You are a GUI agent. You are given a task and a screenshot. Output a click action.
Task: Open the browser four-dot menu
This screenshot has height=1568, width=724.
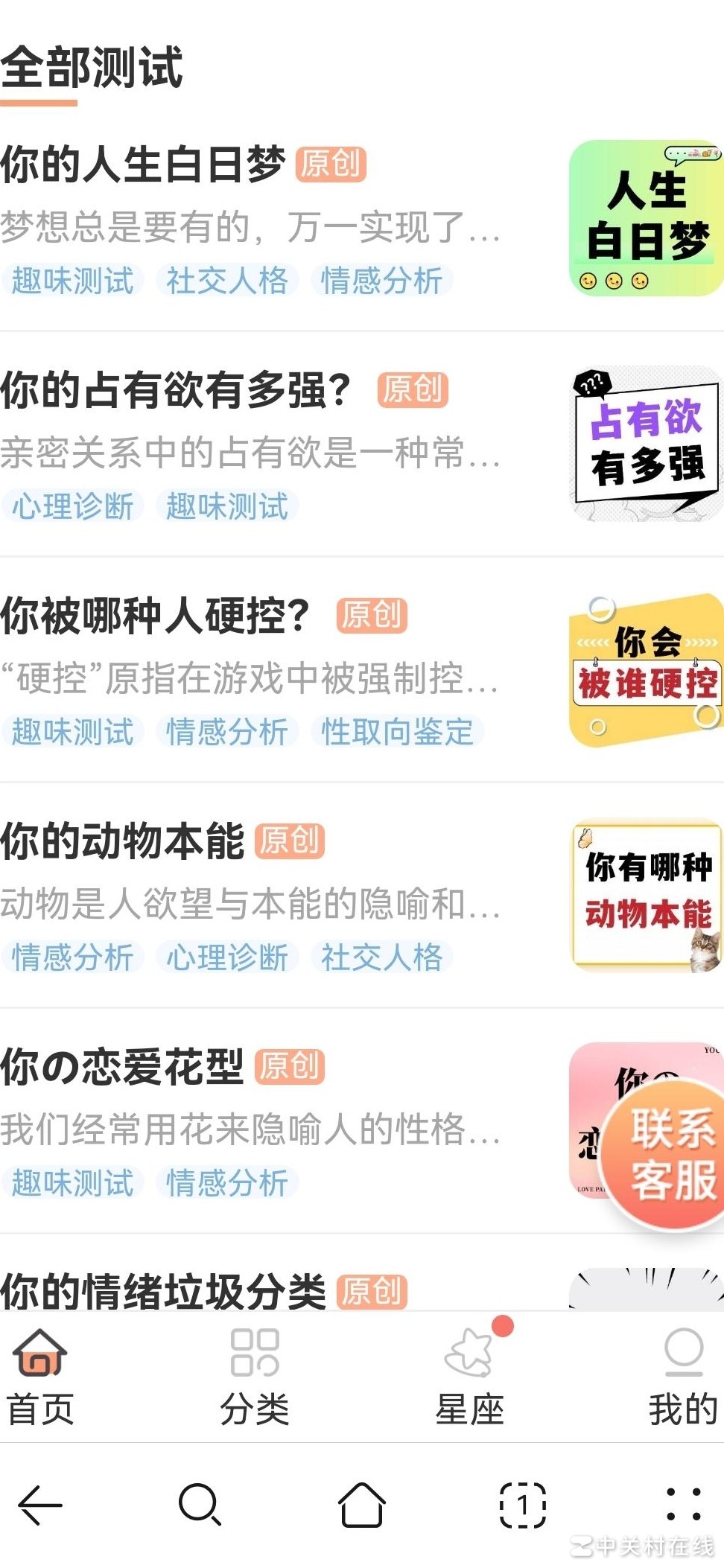point(682,1505)
